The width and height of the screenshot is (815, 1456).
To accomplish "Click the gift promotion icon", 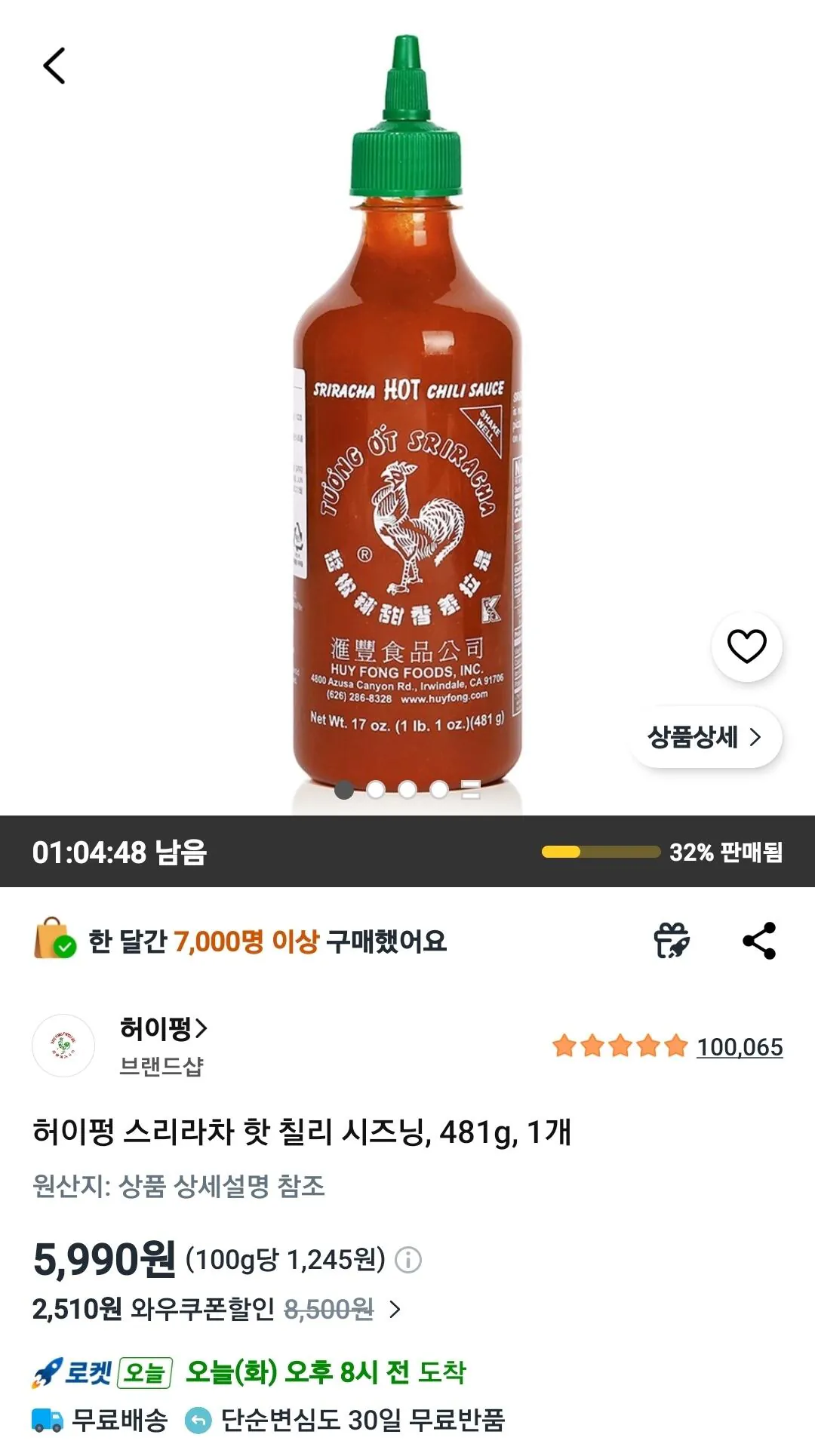I will [674, 941].
